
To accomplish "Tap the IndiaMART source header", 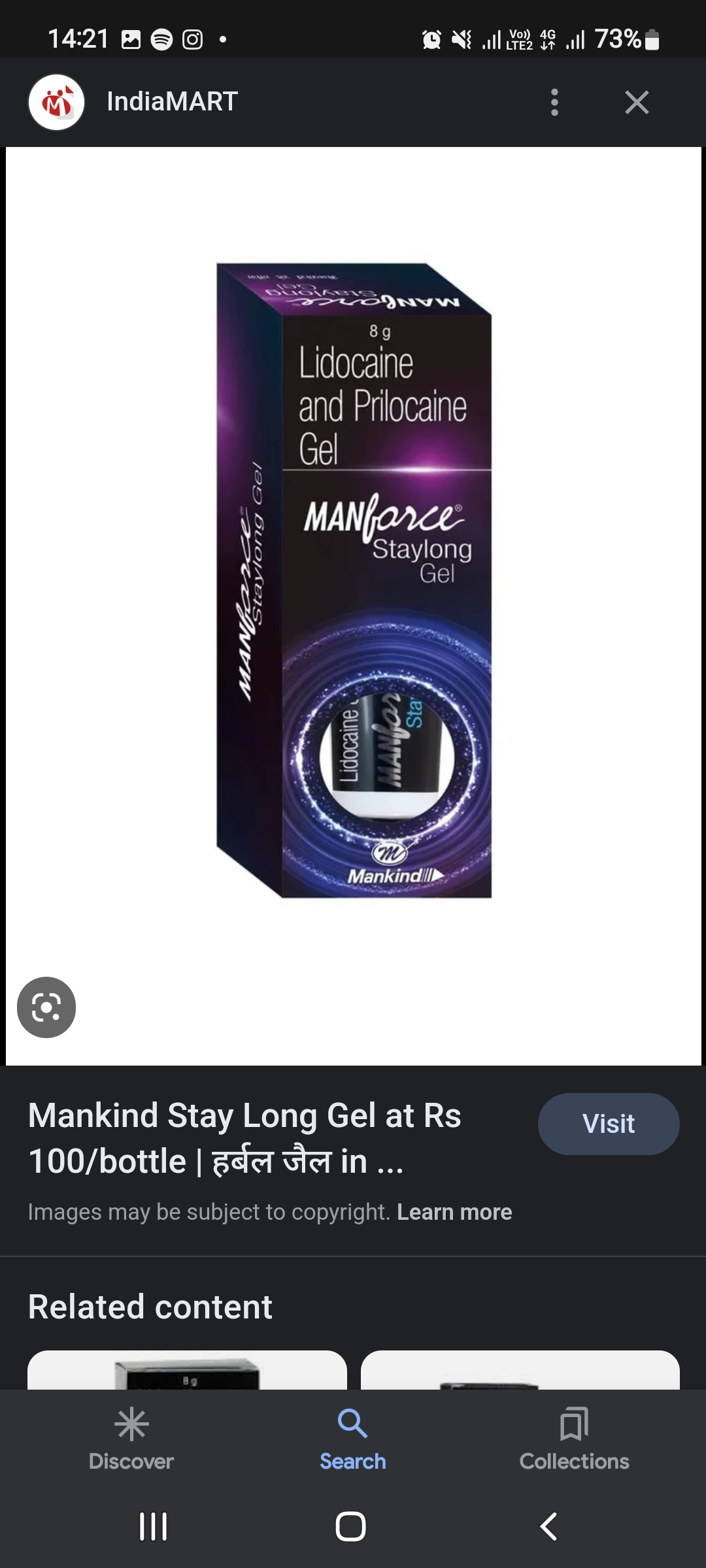I will [172, 102].
